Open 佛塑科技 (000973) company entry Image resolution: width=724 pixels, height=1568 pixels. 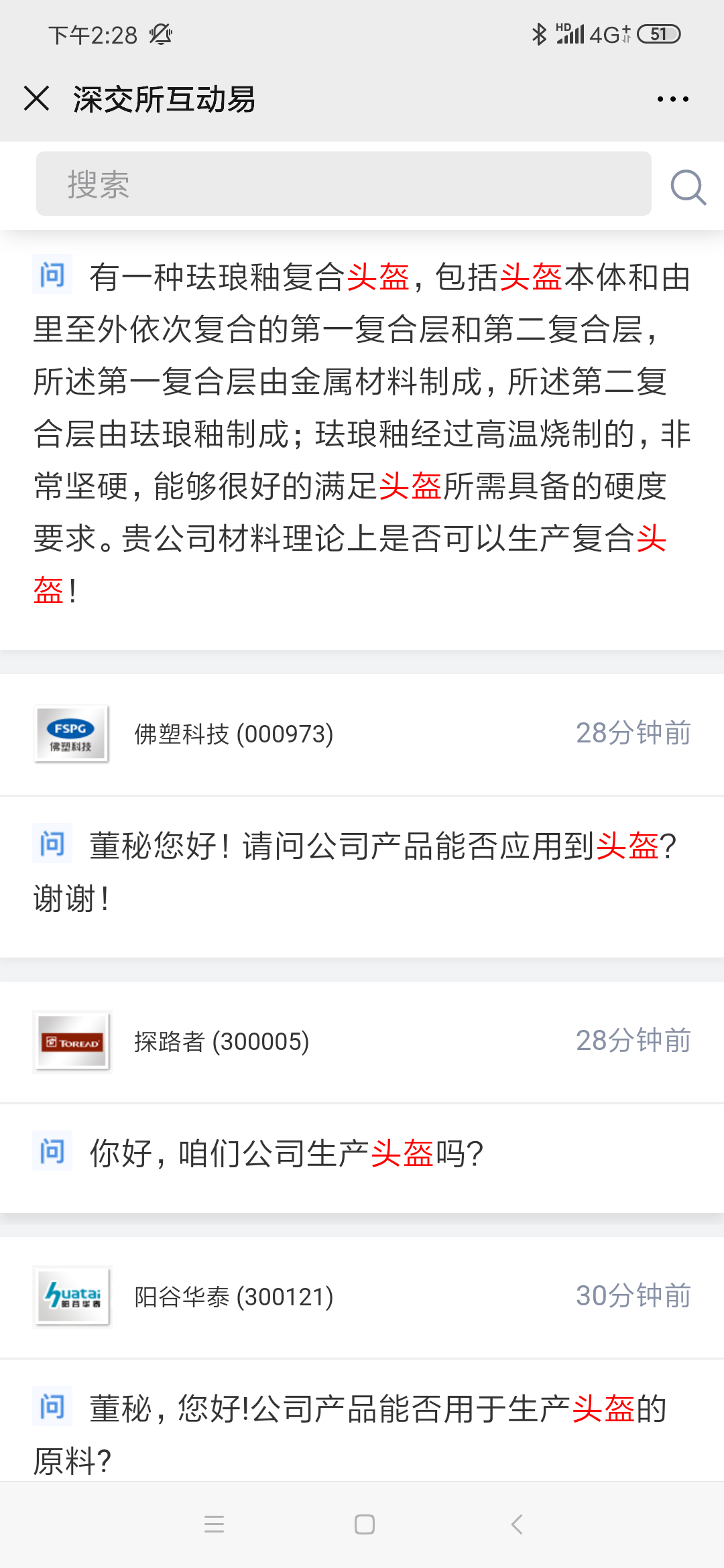tap(362, 734)
